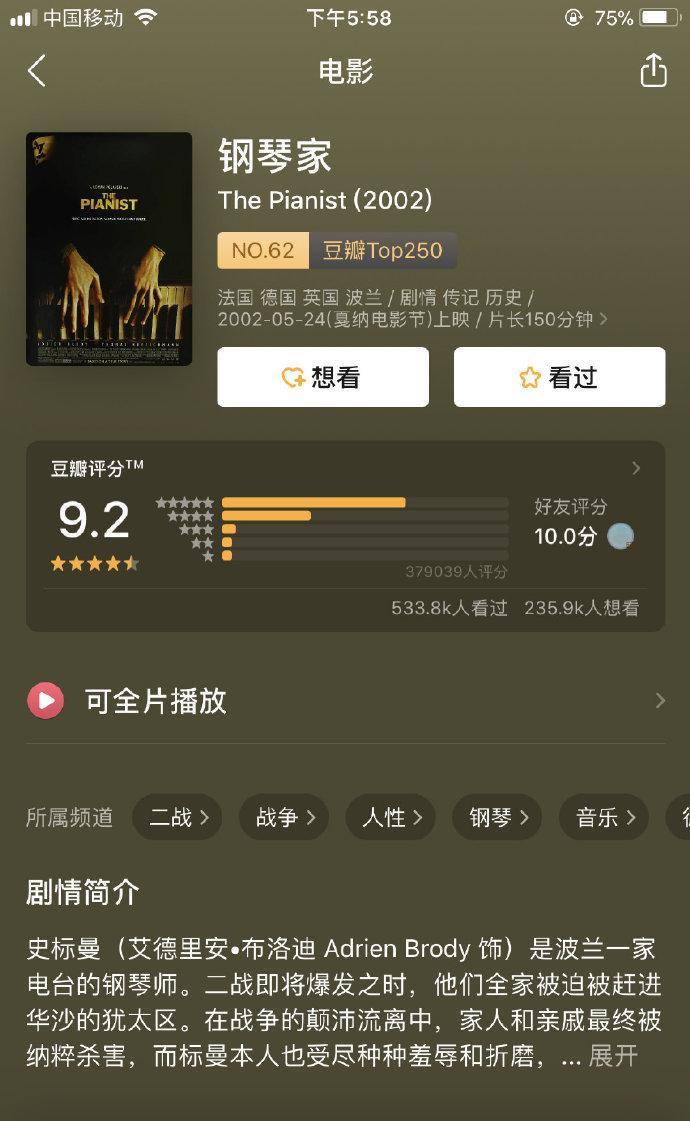Play the full movie via 可全片播放
690x1121 pixels.
(x=345, y=701)
